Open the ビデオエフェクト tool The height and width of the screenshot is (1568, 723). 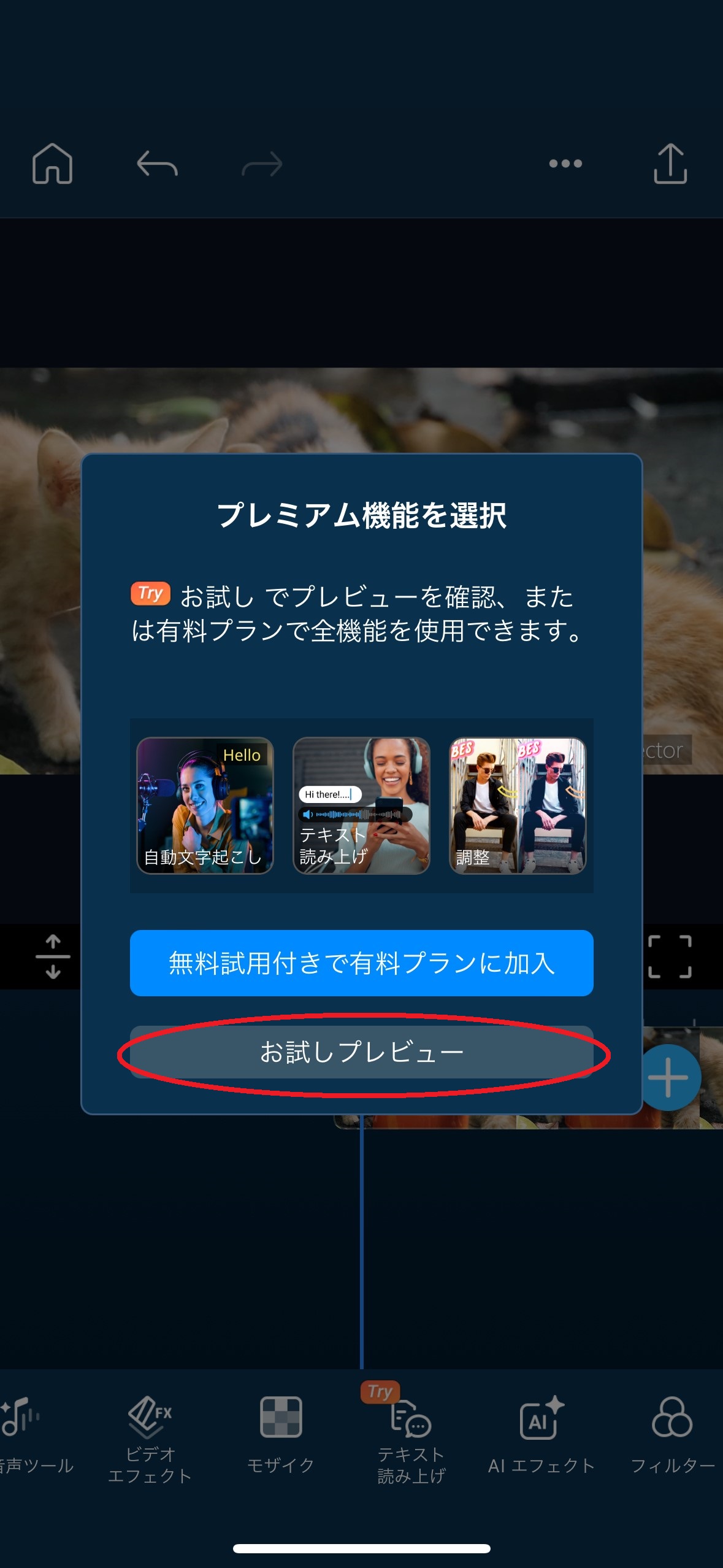[x=150, y=1440]
